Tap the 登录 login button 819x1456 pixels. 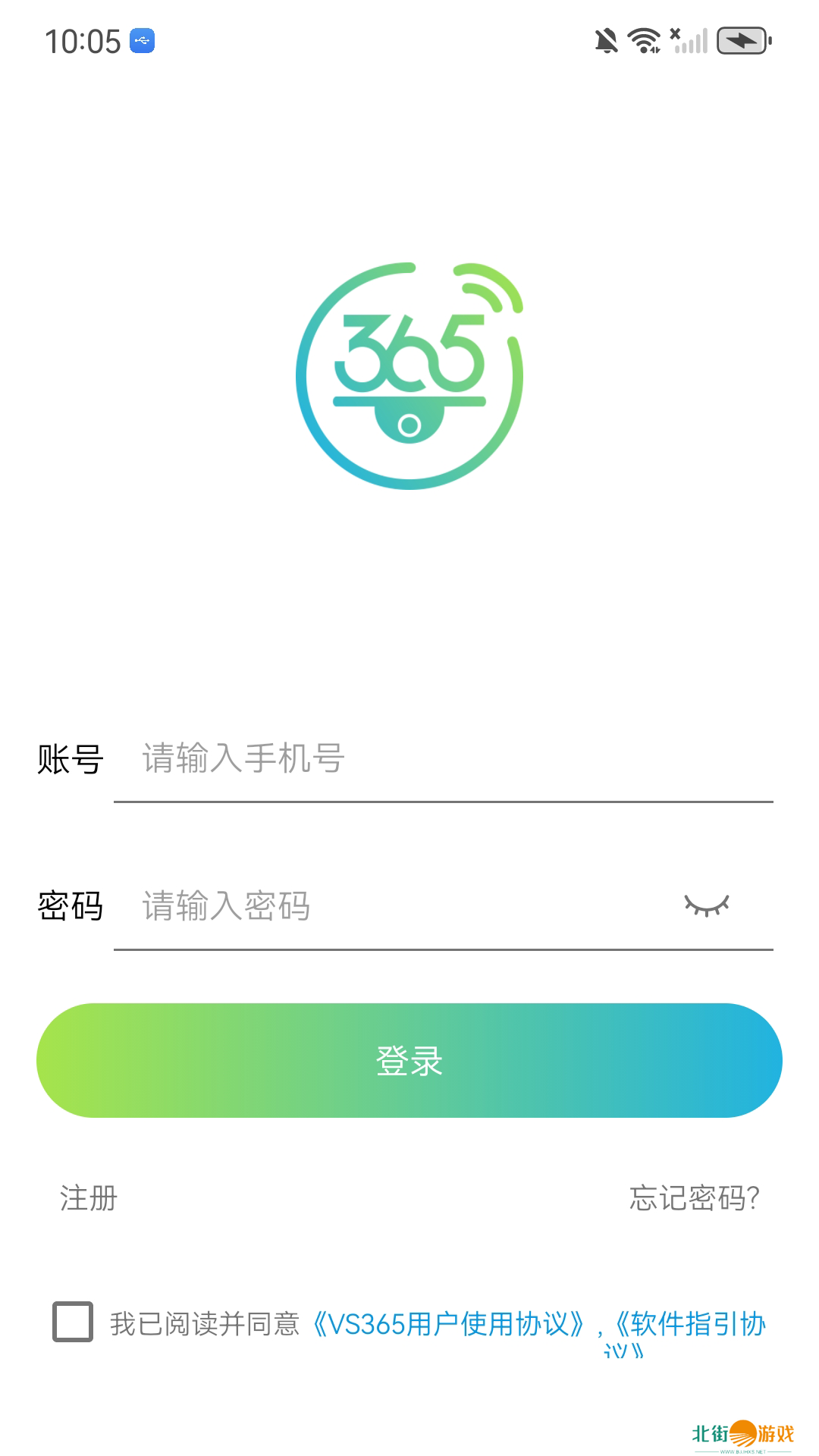tap(409, 1060)
